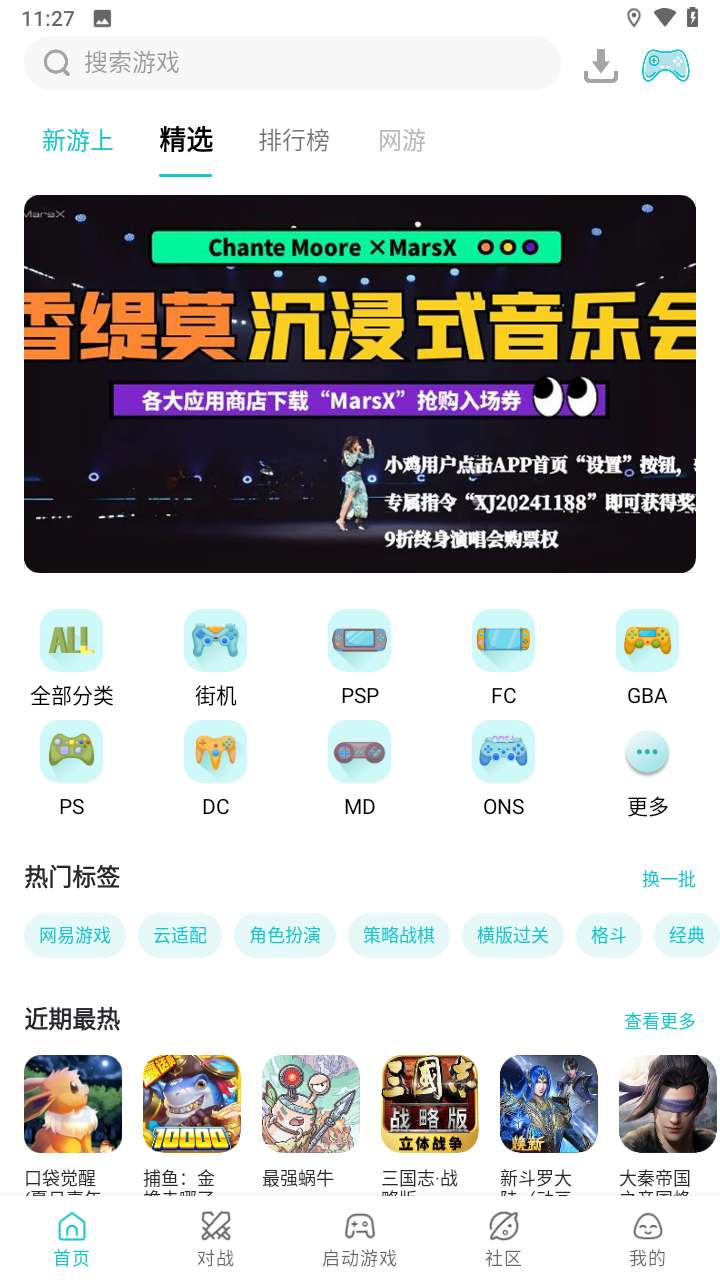Switch to the 排行榜 tab
Viewport: 720px width, 1280px height.
[x=293, y=141]
